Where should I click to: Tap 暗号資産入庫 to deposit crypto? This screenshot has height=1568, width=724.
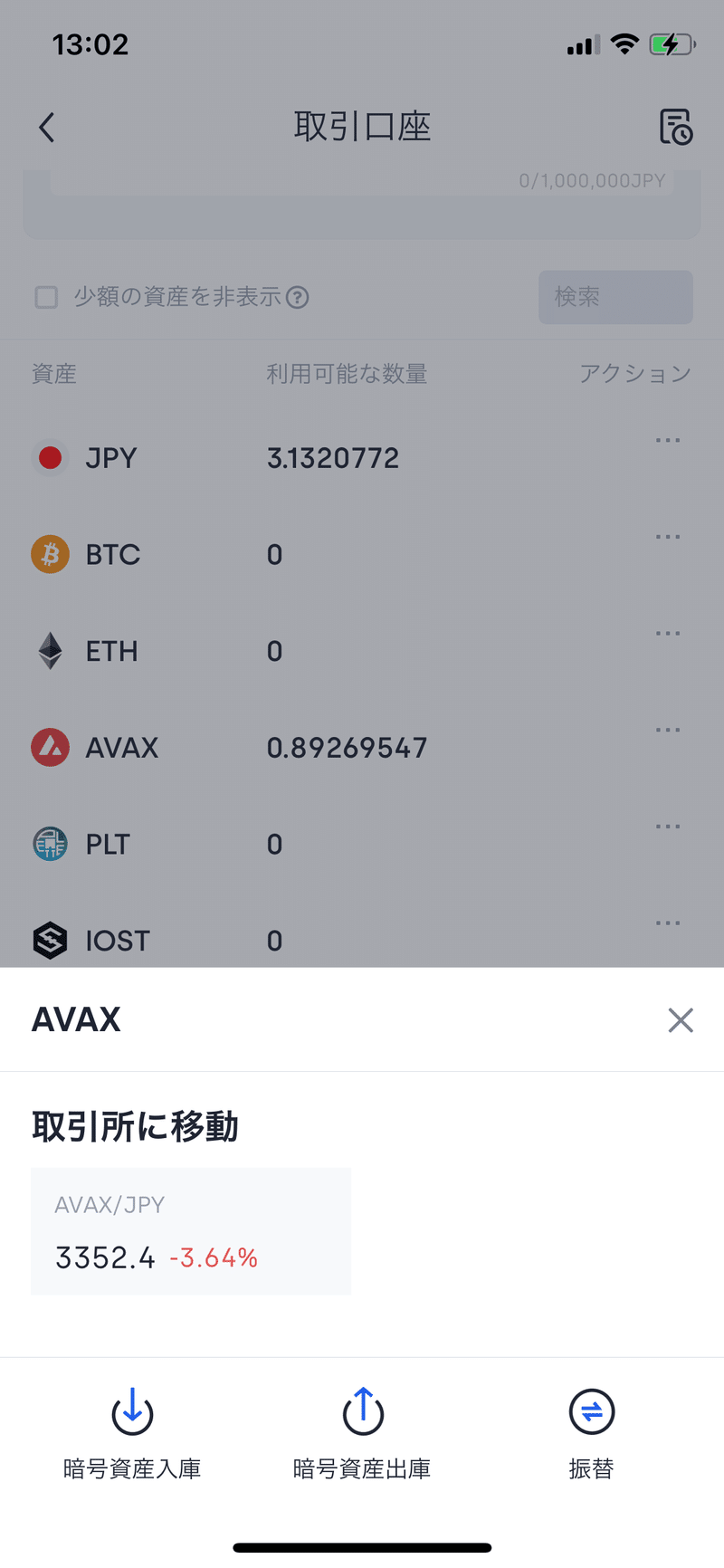(x=132, y=1434)
